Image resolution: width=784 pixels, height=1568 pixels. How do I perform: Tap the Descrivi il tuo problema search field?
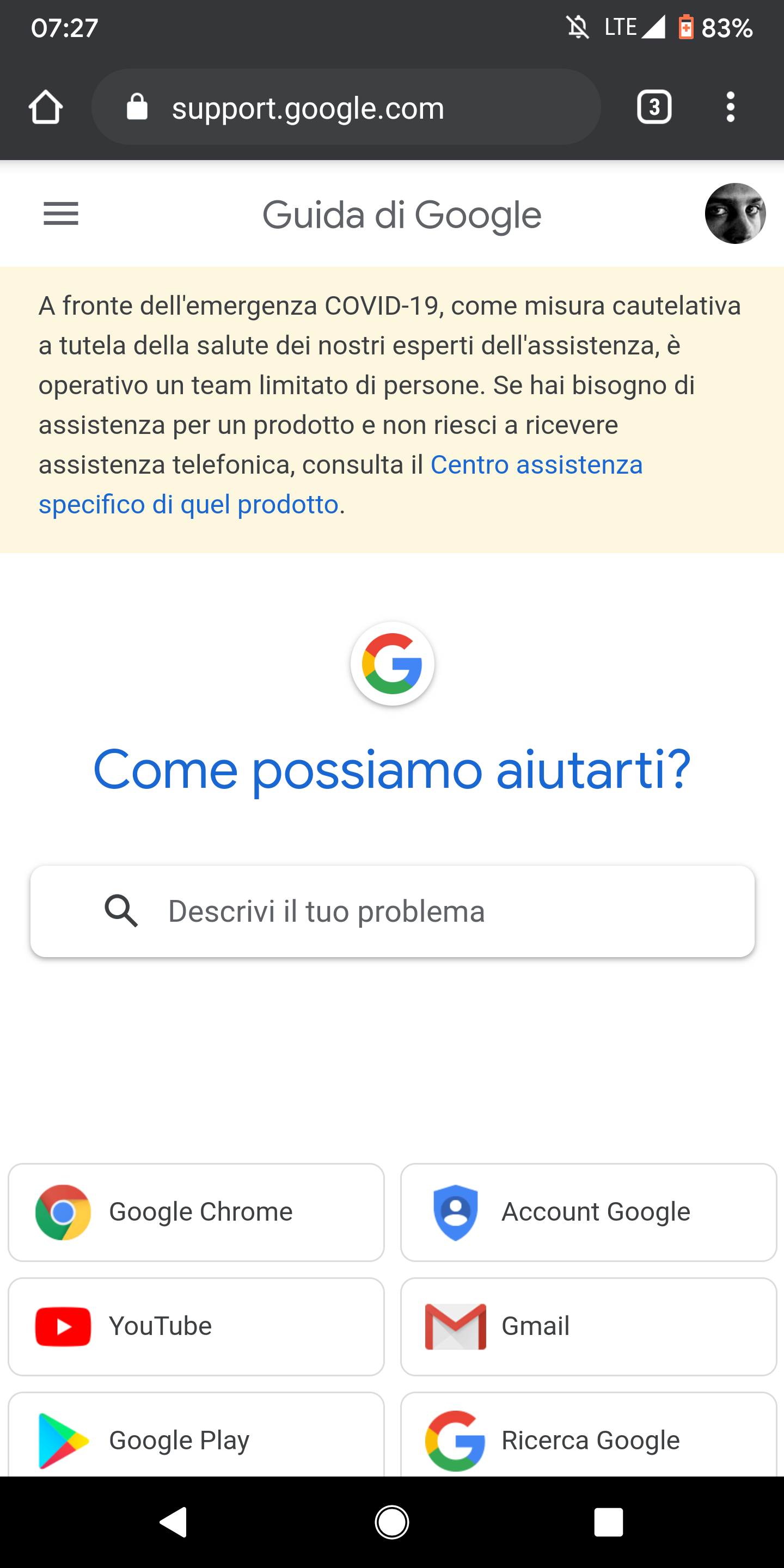(392, 911)
